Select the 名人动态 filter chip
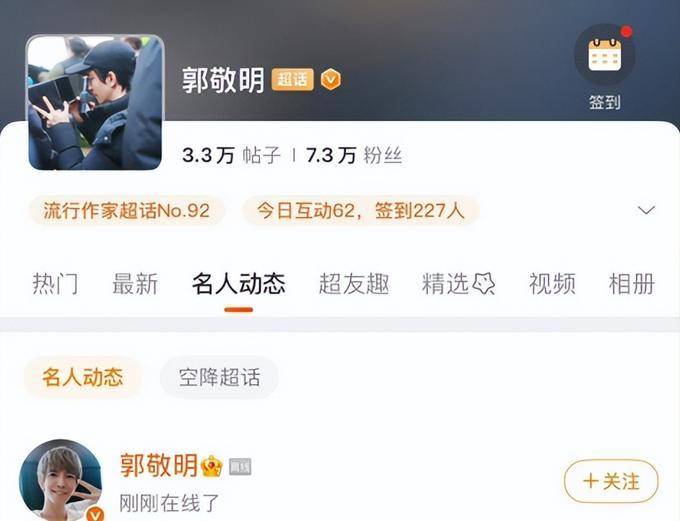The width and height of the screenshot is (680, 521). tap(82, 377)
